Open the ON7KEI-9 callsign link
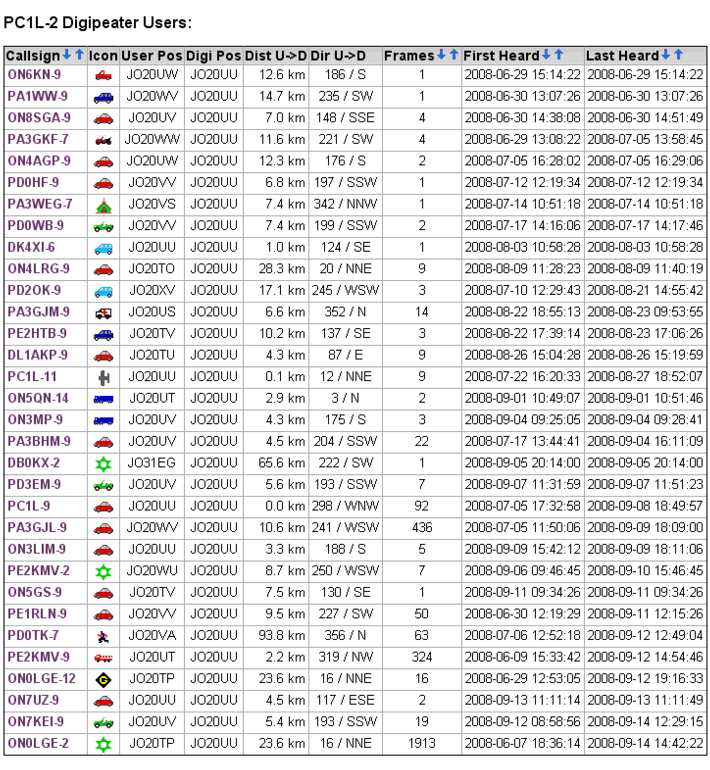The width and height of the screenshot is (710, 770). [35, 721]
